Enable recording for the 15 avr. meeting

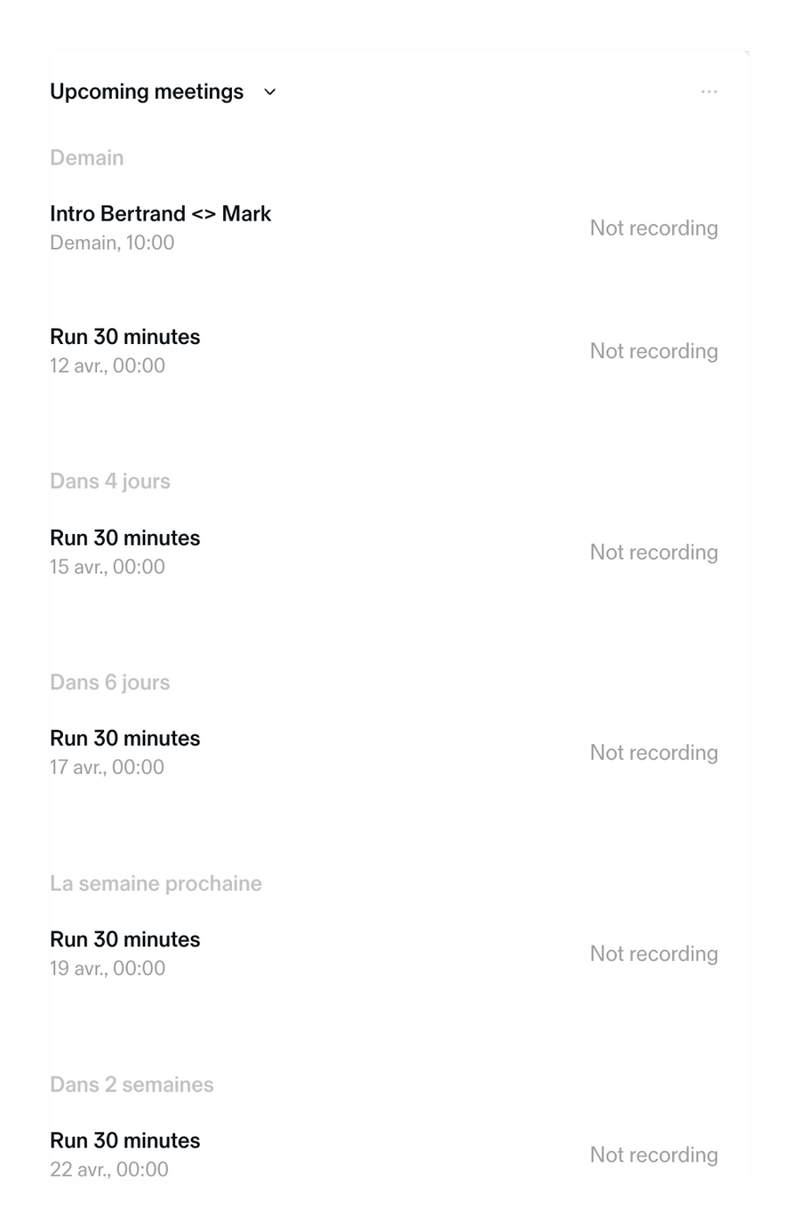point(654,552)
